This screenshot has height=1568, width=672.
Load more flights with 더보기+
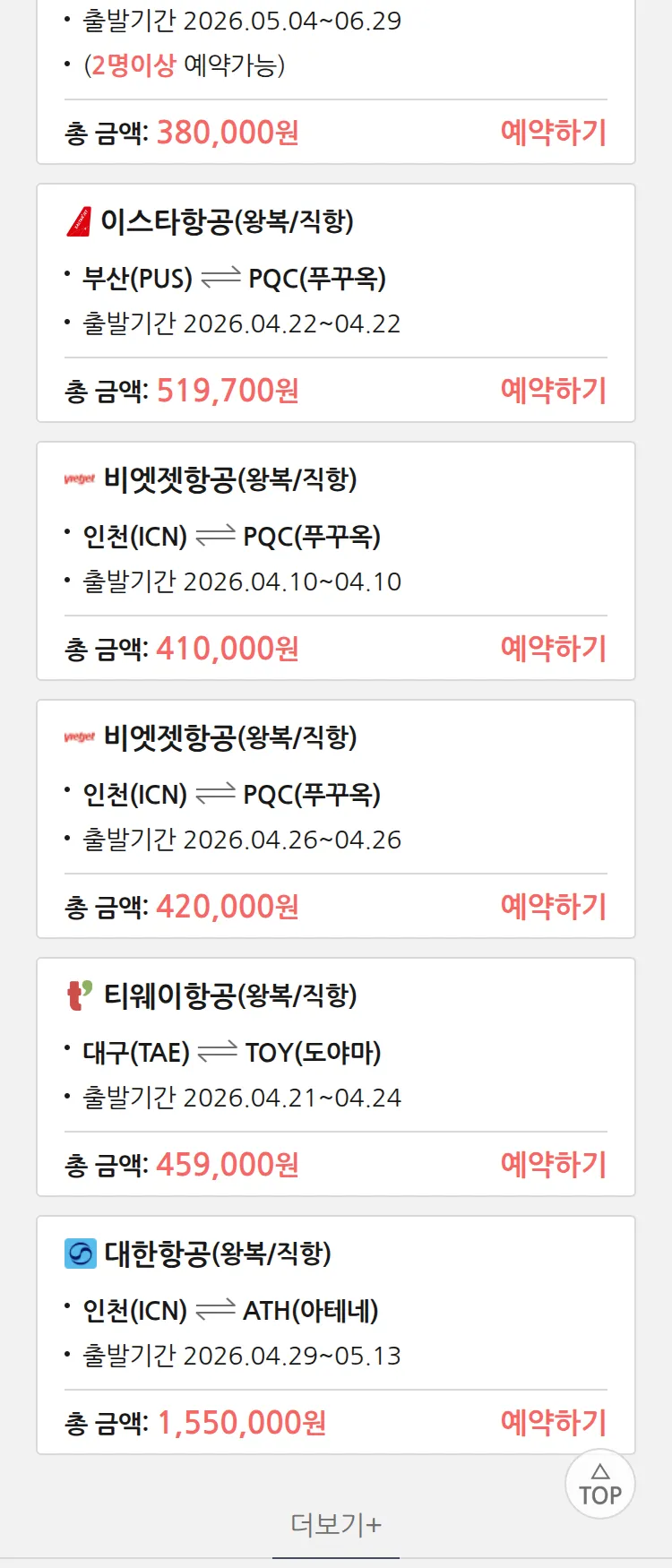[x=336, y=1524]
